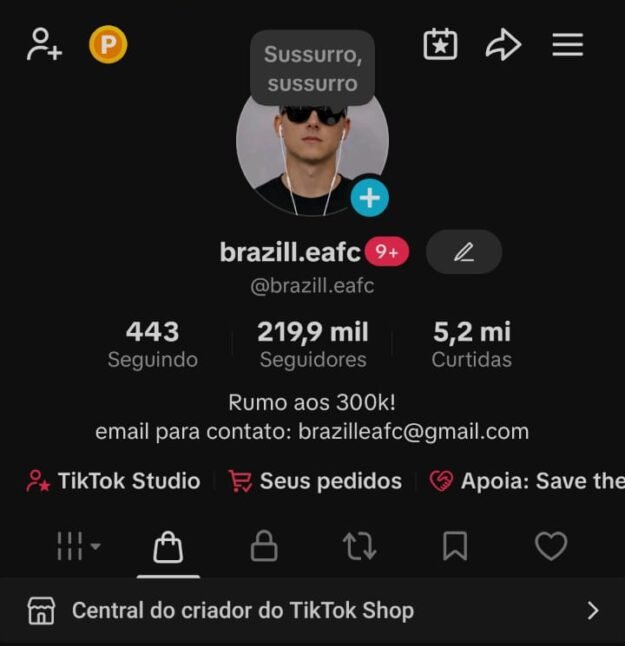Share this profile
Image resolution: width=625 pixels, height=646 pixels.
[x=503, y=45]
